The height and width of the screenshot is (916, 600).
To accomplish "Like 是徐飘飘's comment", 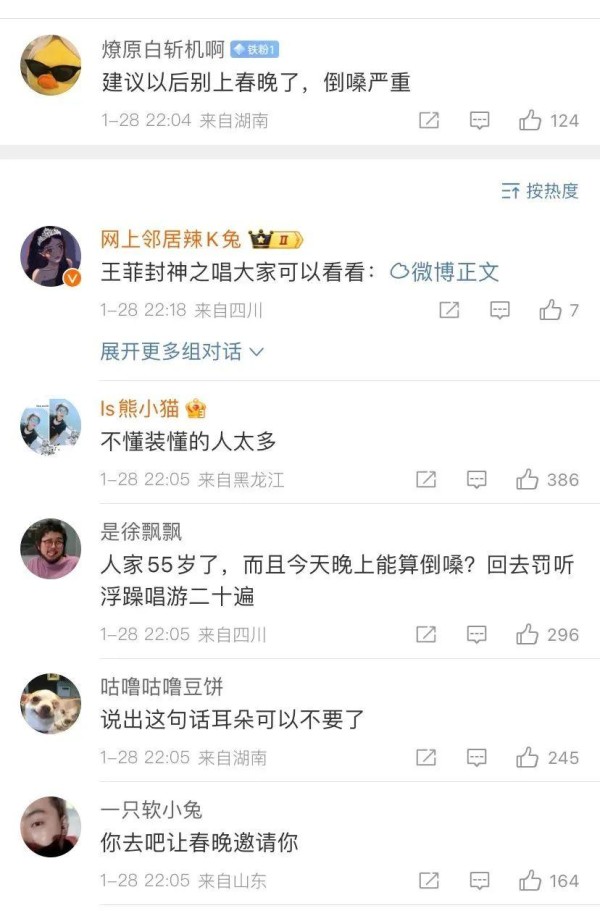I will click(528, 634).
